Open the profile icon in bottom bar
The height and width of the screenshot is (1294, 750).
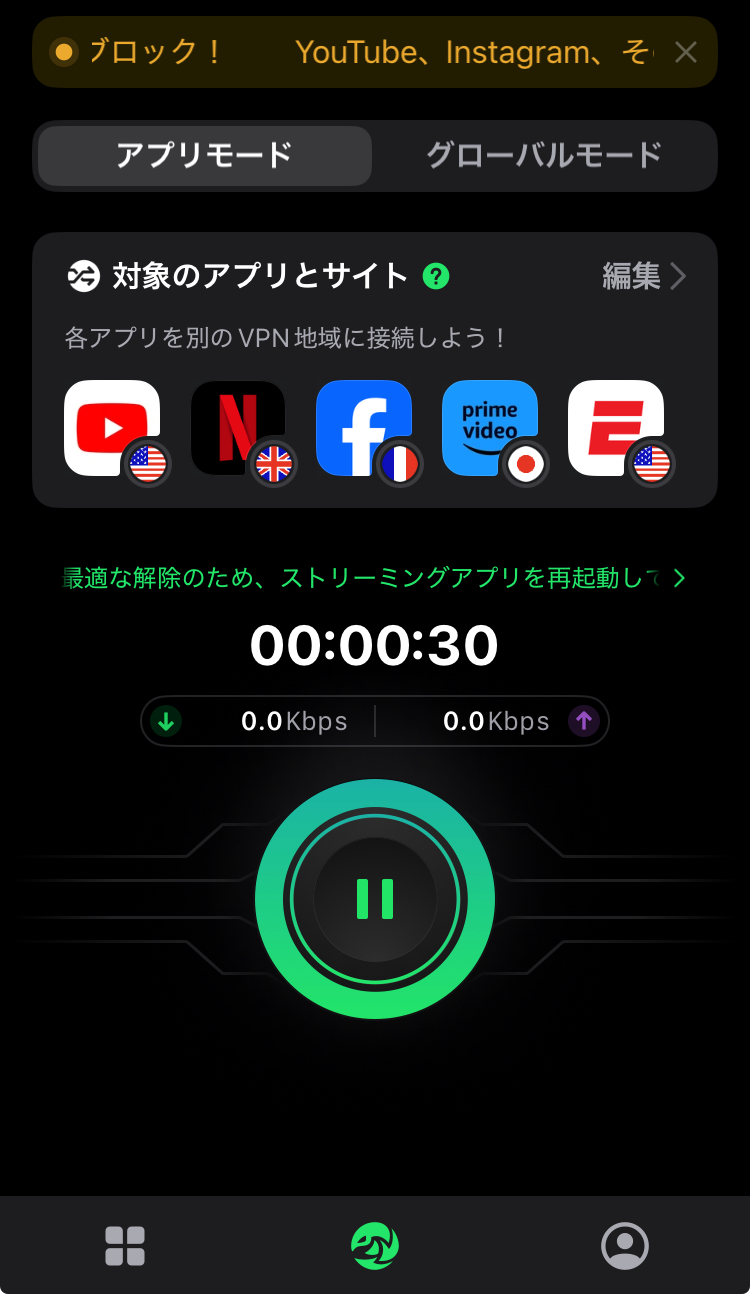[x=625, y=1244]
